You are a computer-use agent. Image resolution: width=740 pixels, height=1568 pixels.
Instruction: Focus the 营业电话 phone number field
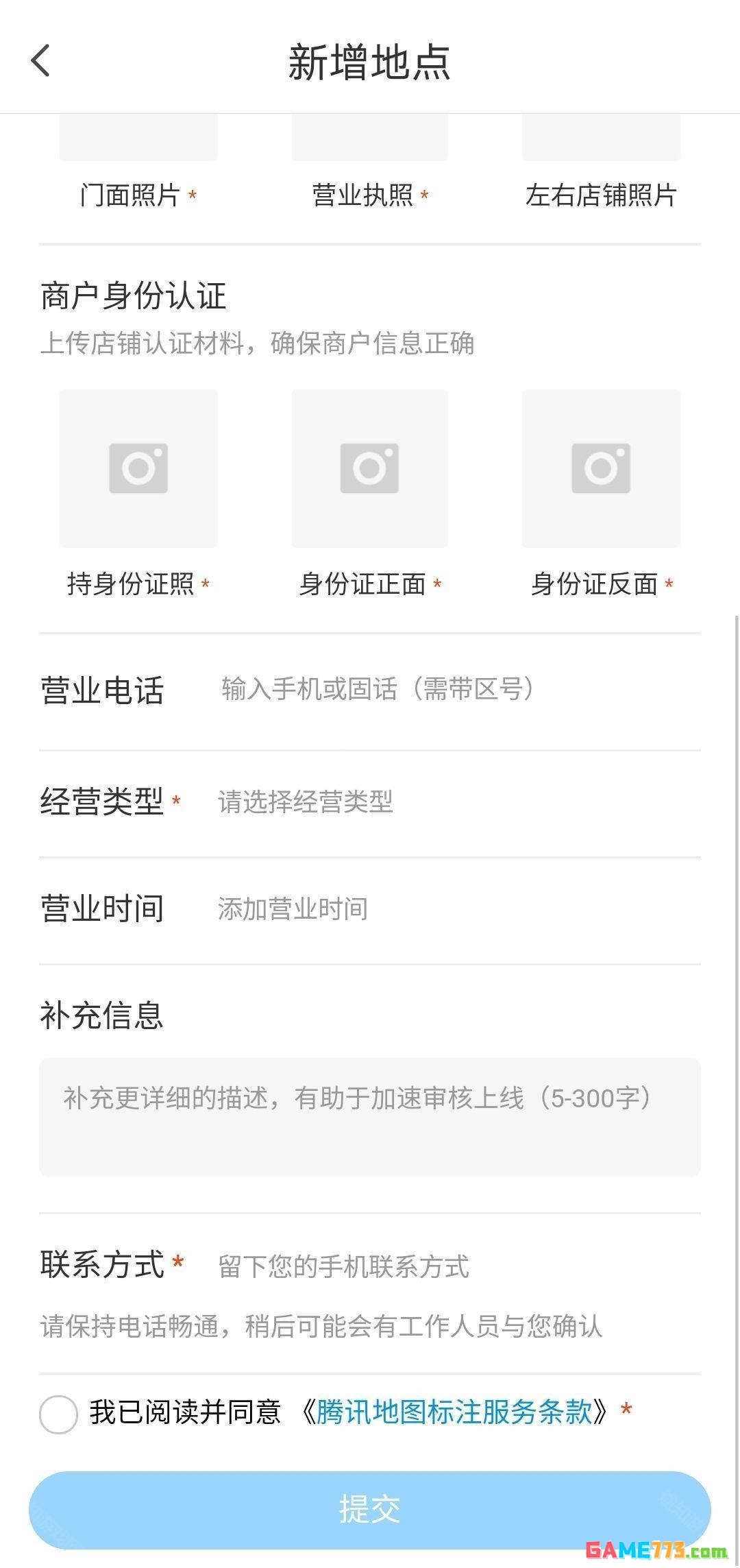452,689
